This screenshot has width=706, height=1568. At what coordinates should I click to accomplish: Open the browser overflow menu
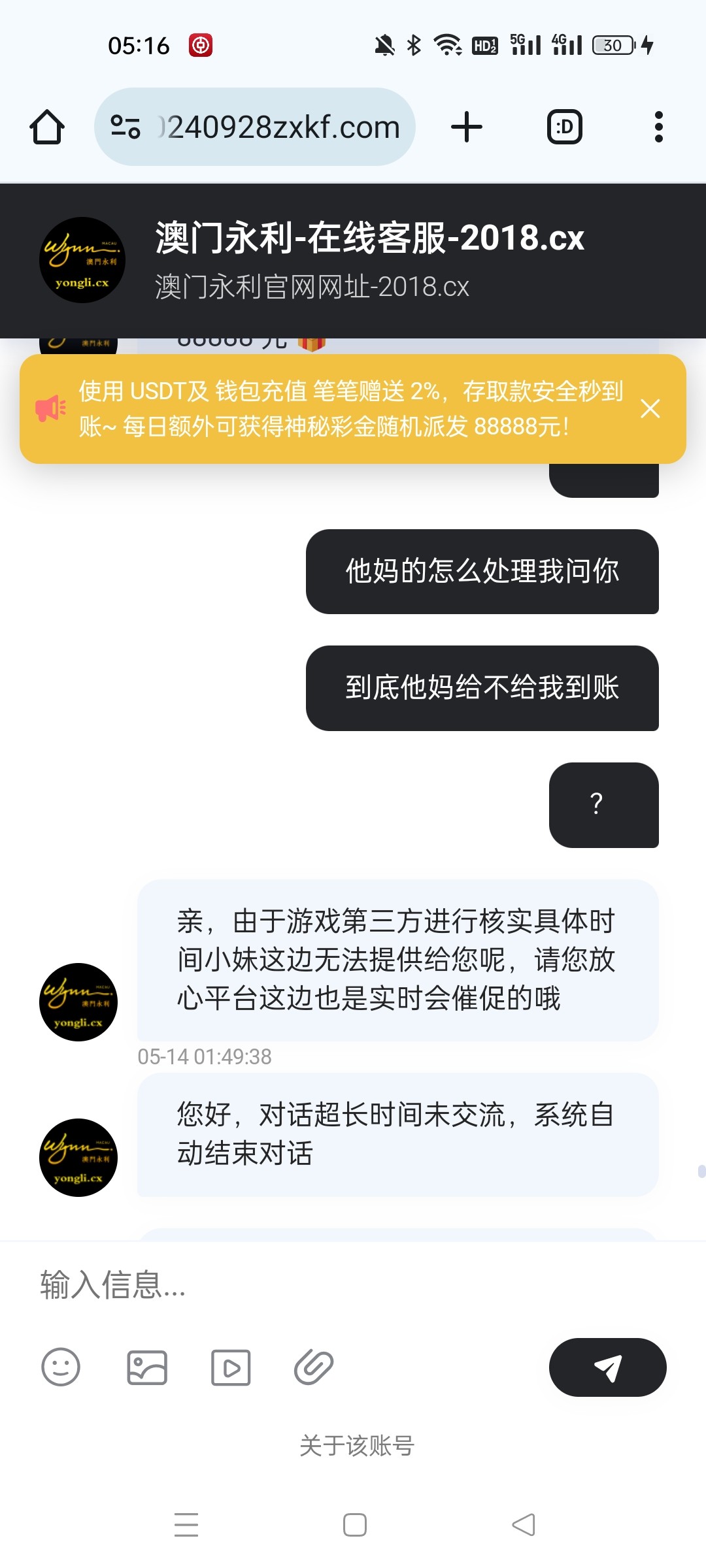point(658,127)
